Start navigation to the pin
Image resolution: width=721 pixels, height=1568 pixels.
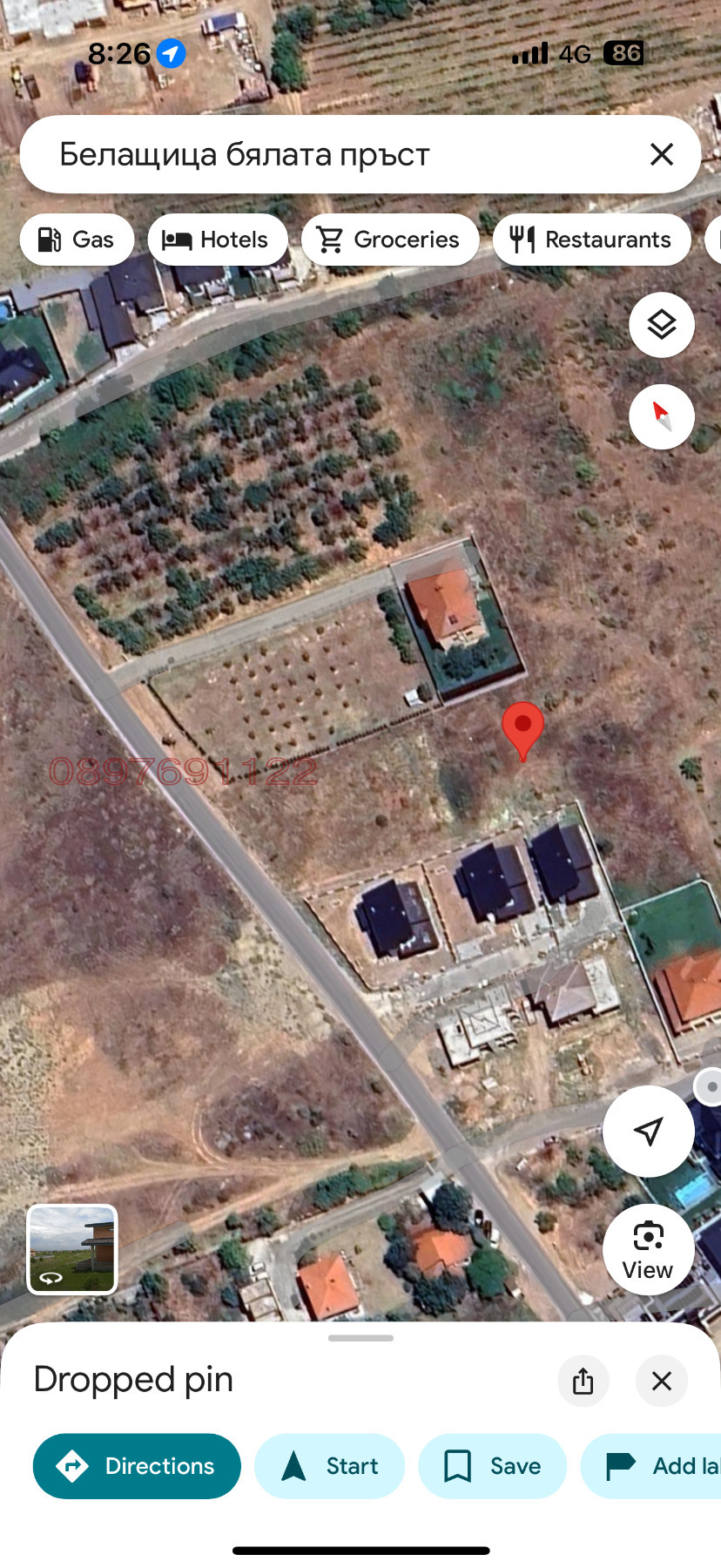coord(329,1466)
